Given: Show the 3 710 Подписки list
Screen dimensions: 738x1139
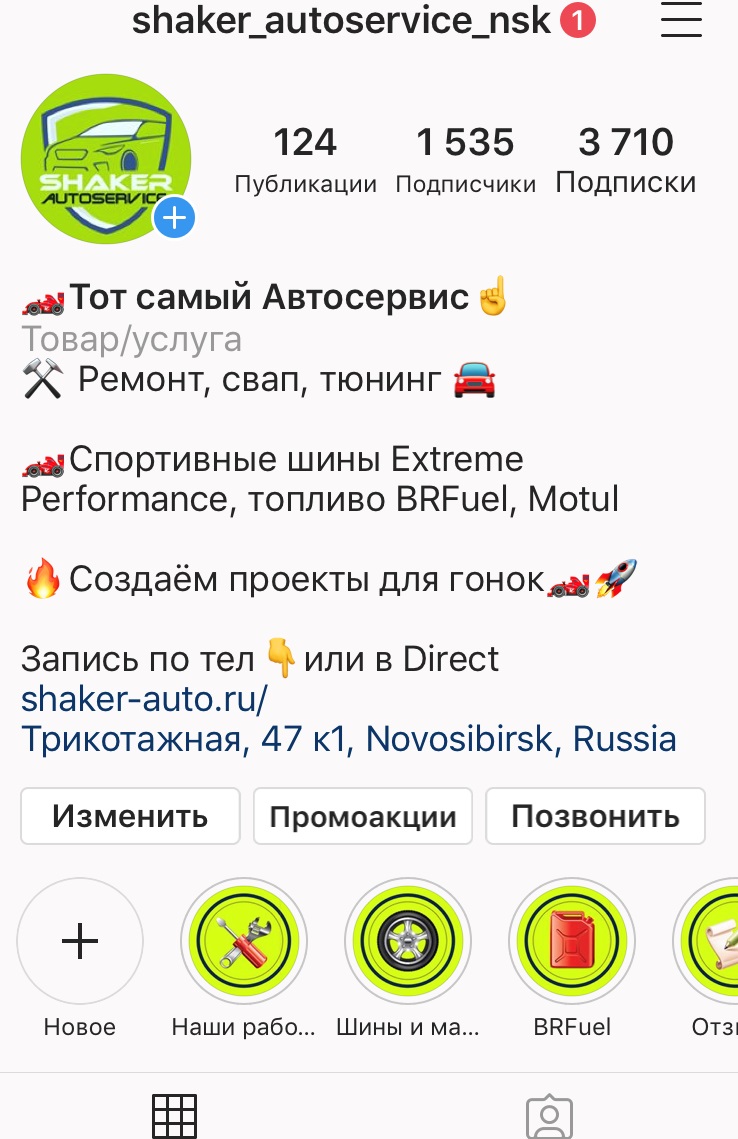Looking at the screenshot, I should click(626, 160).
